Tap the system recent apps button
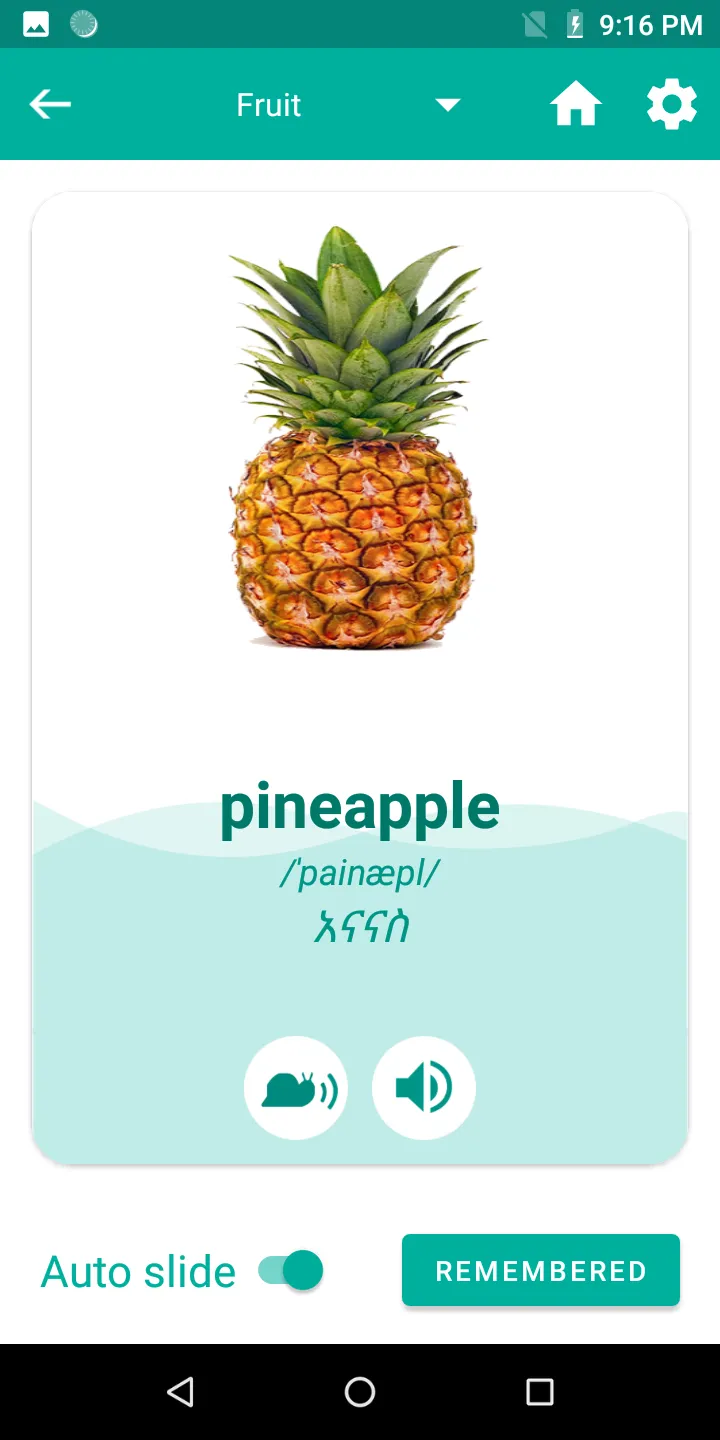The width and height of the screenshot is (720, 1440). pyautogui.click(x=540, y=1391)
